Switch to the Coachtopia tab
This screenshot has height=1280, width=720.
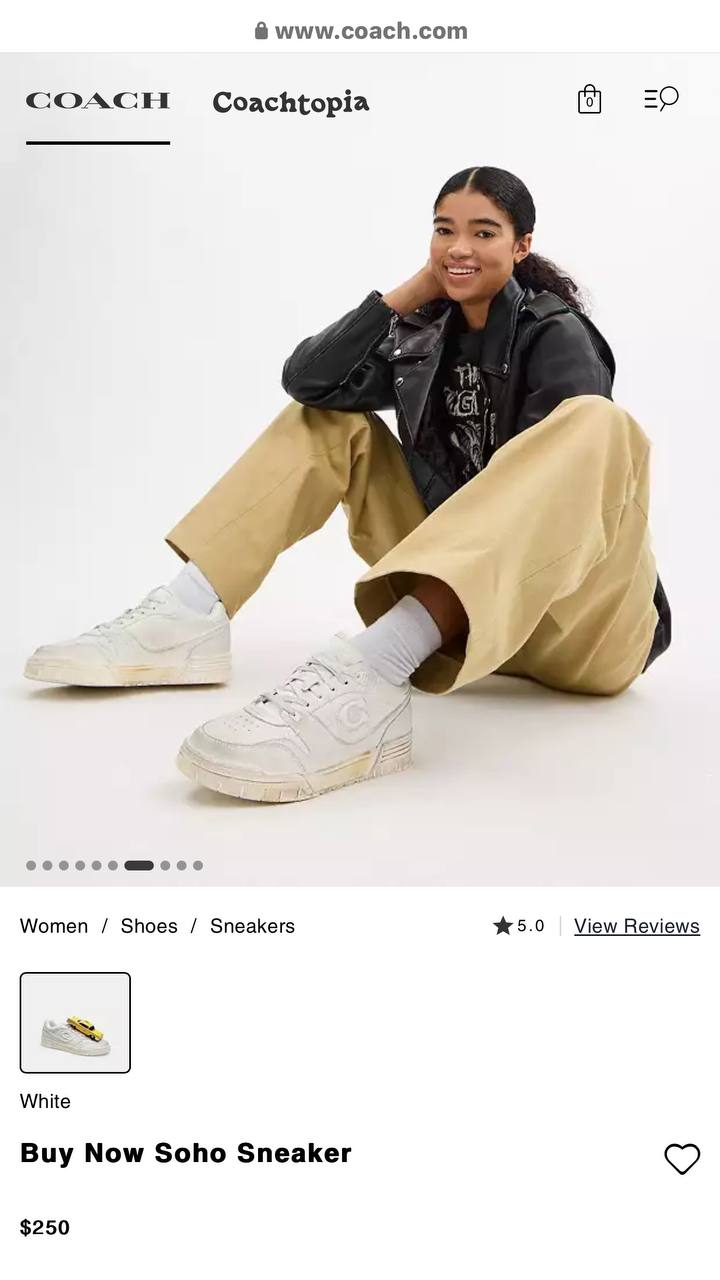pos(291,102)
